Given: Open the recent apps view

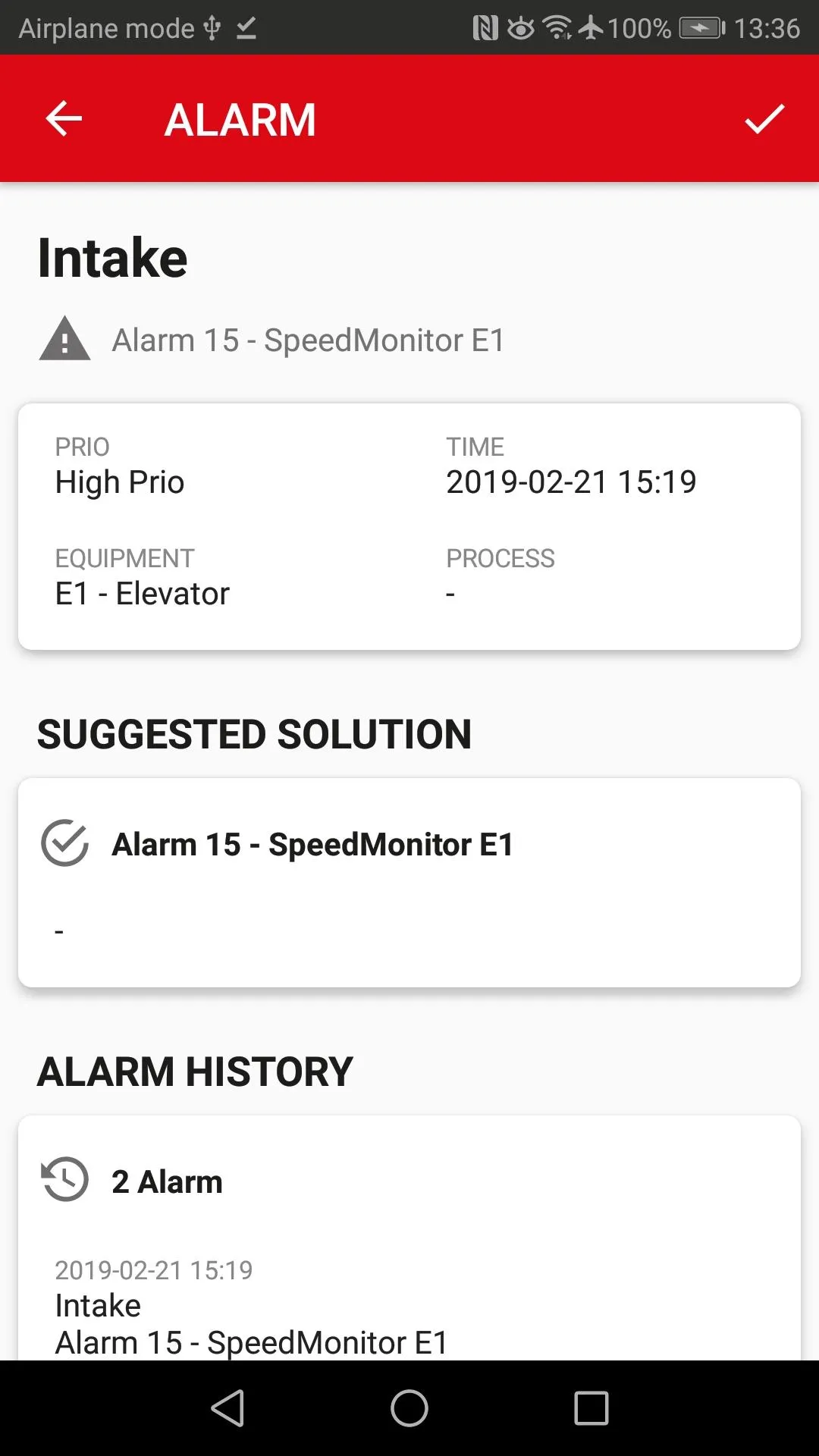Looking at the screenshot, I should point(591,1408).
